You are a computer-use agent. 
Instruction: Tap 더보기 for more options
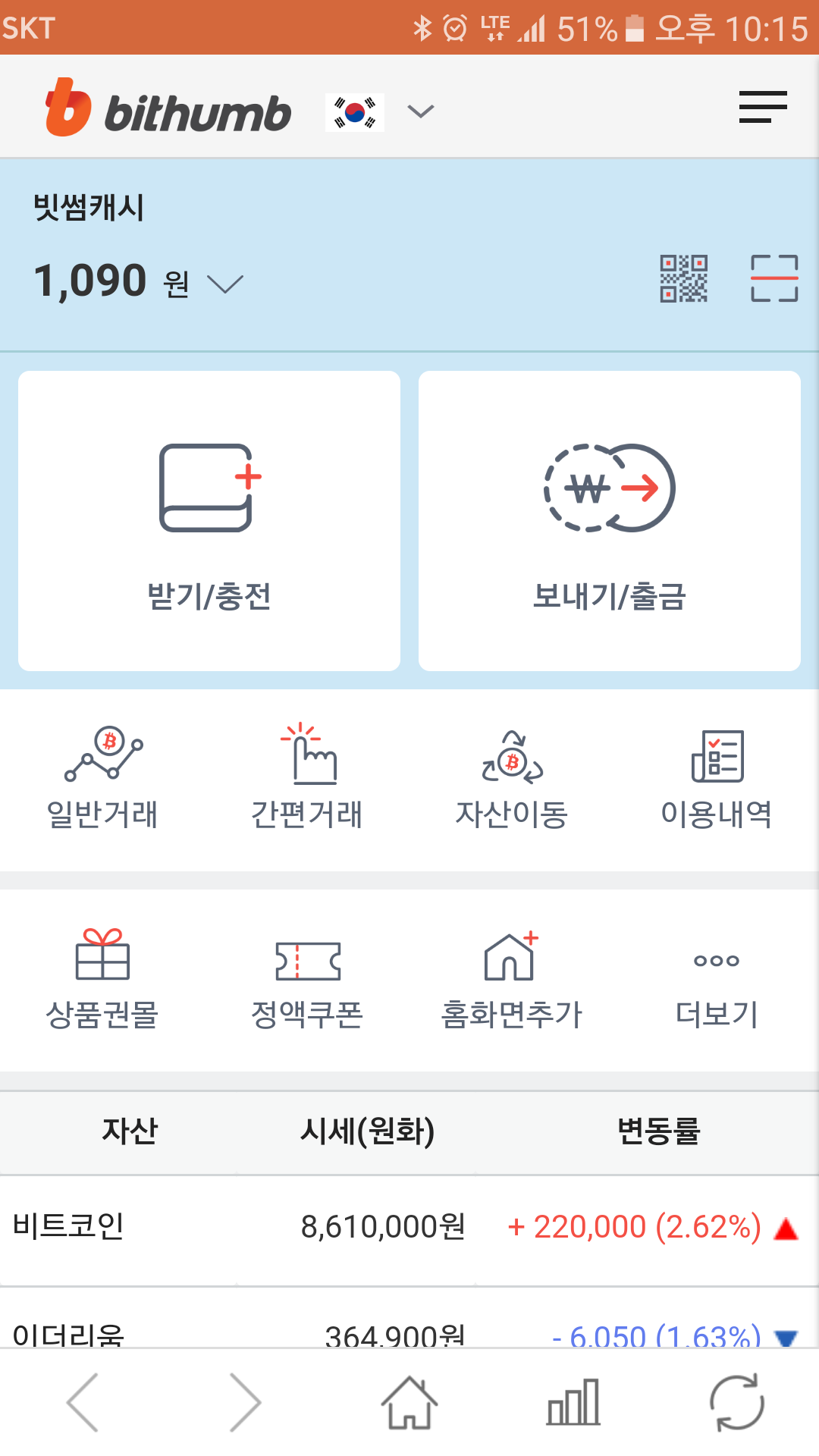click(717, 980)
